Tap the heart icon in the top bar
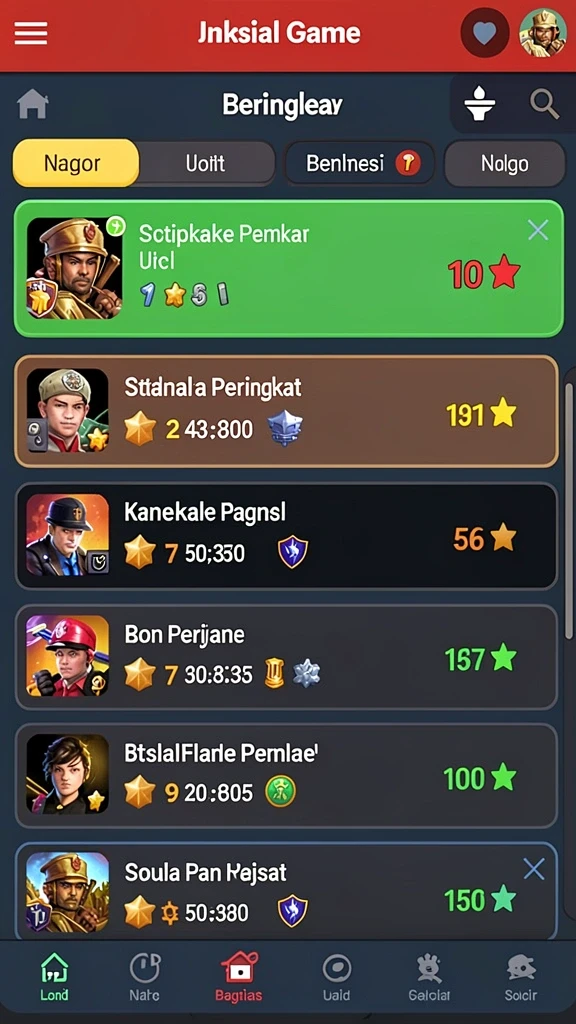The width and height of the screenshot is (576, 1024). click(x=485, y=33)
